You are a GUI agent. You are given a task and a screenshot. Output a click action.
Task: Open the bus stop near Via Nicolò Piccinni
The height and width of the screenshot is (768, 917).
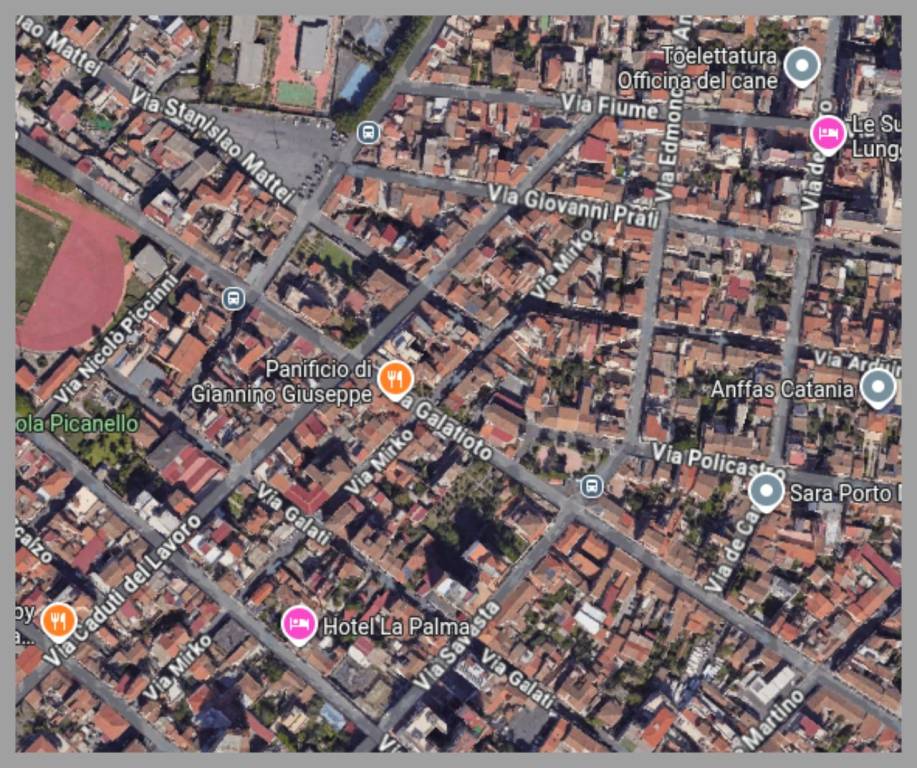click(x=233, y=297)
